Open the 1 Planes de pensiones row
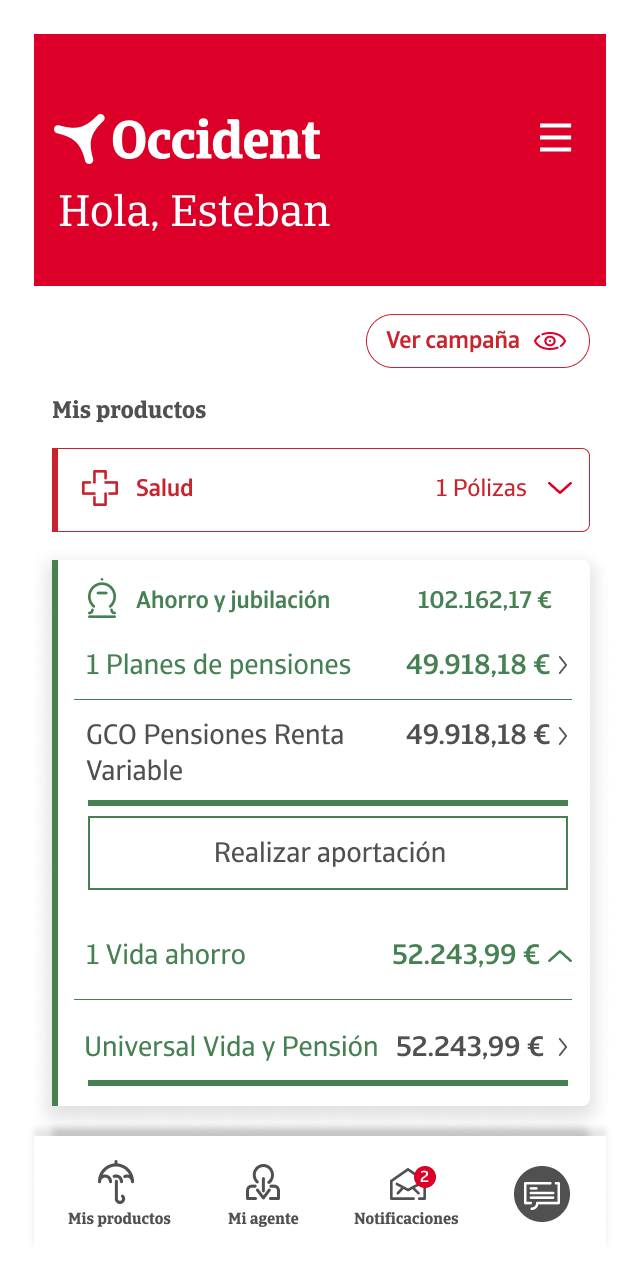 pyautogui.click(x=326, y=665)
